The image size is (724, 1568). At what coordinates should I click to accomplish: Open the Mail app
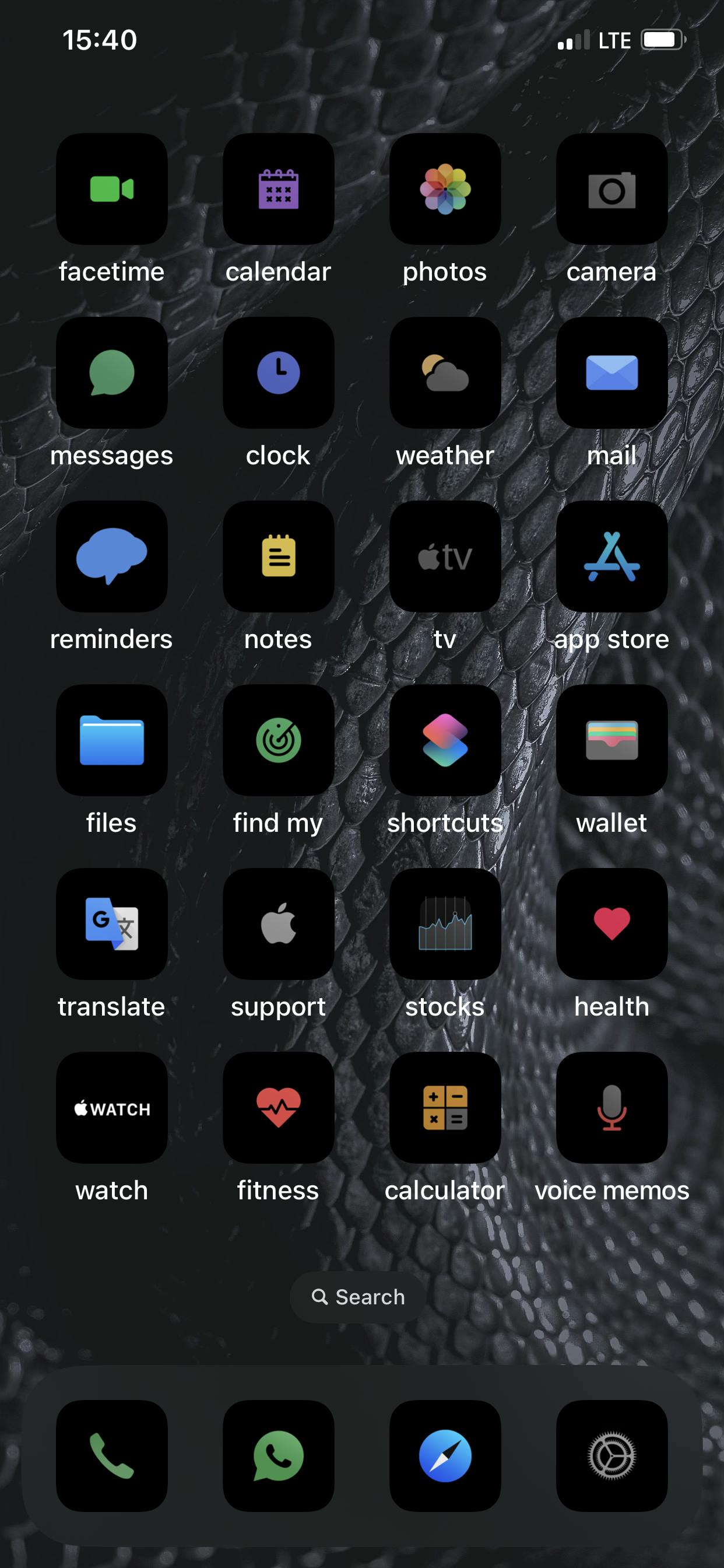611,373
